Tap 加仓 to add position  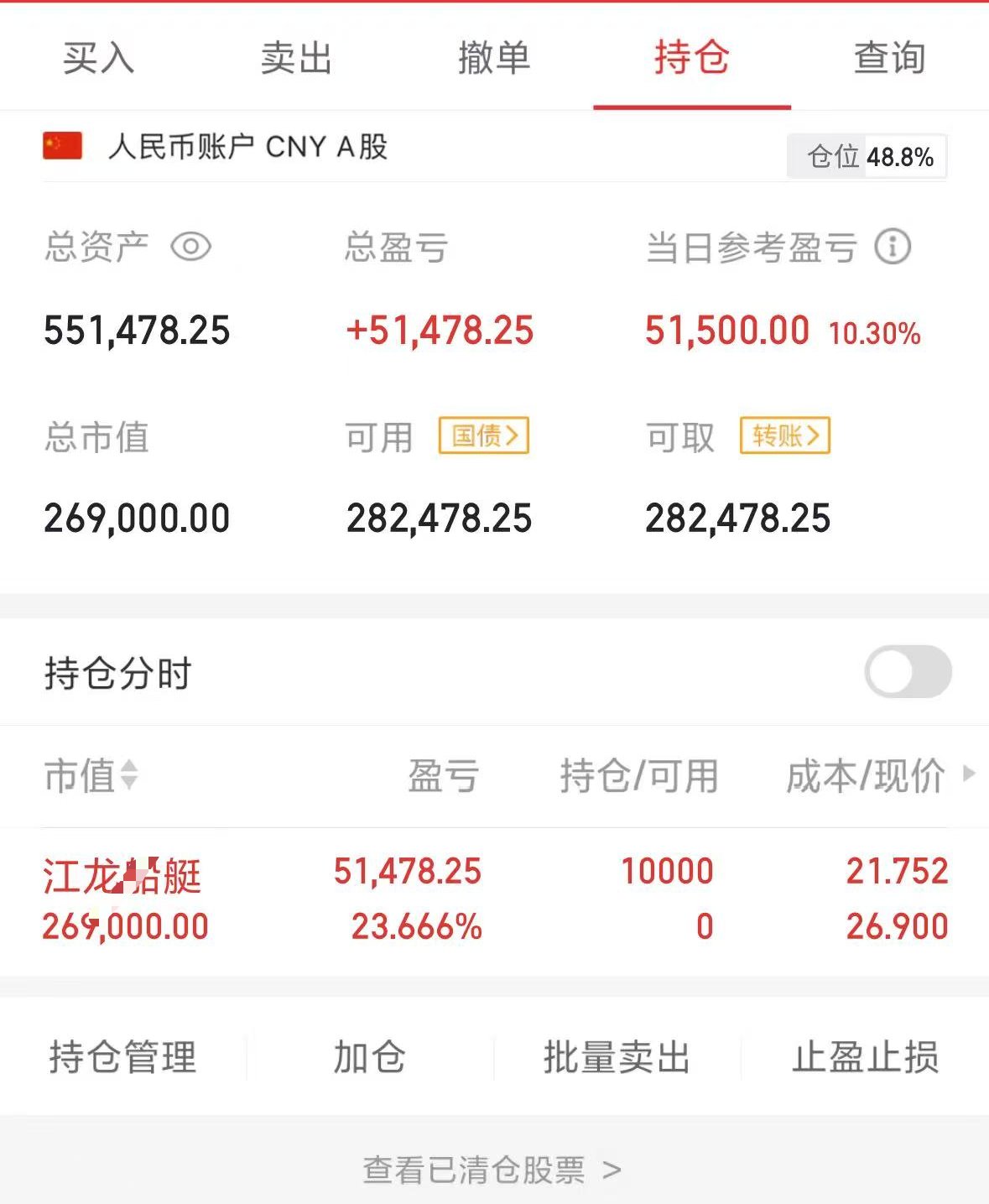[369, 1056]
